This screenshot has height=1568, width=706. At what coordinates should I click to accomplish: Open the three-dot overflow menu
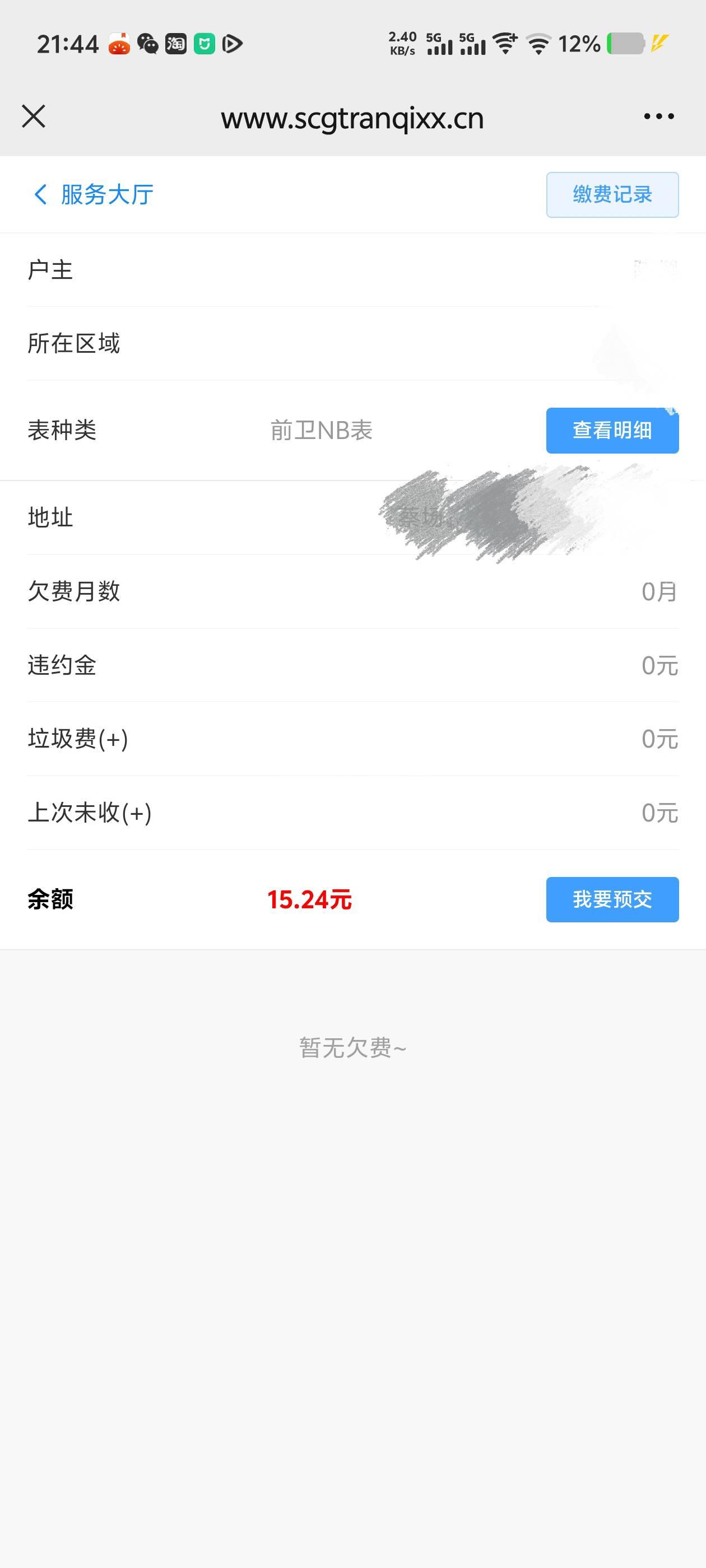pyautogui.click(x=658, y=116)
